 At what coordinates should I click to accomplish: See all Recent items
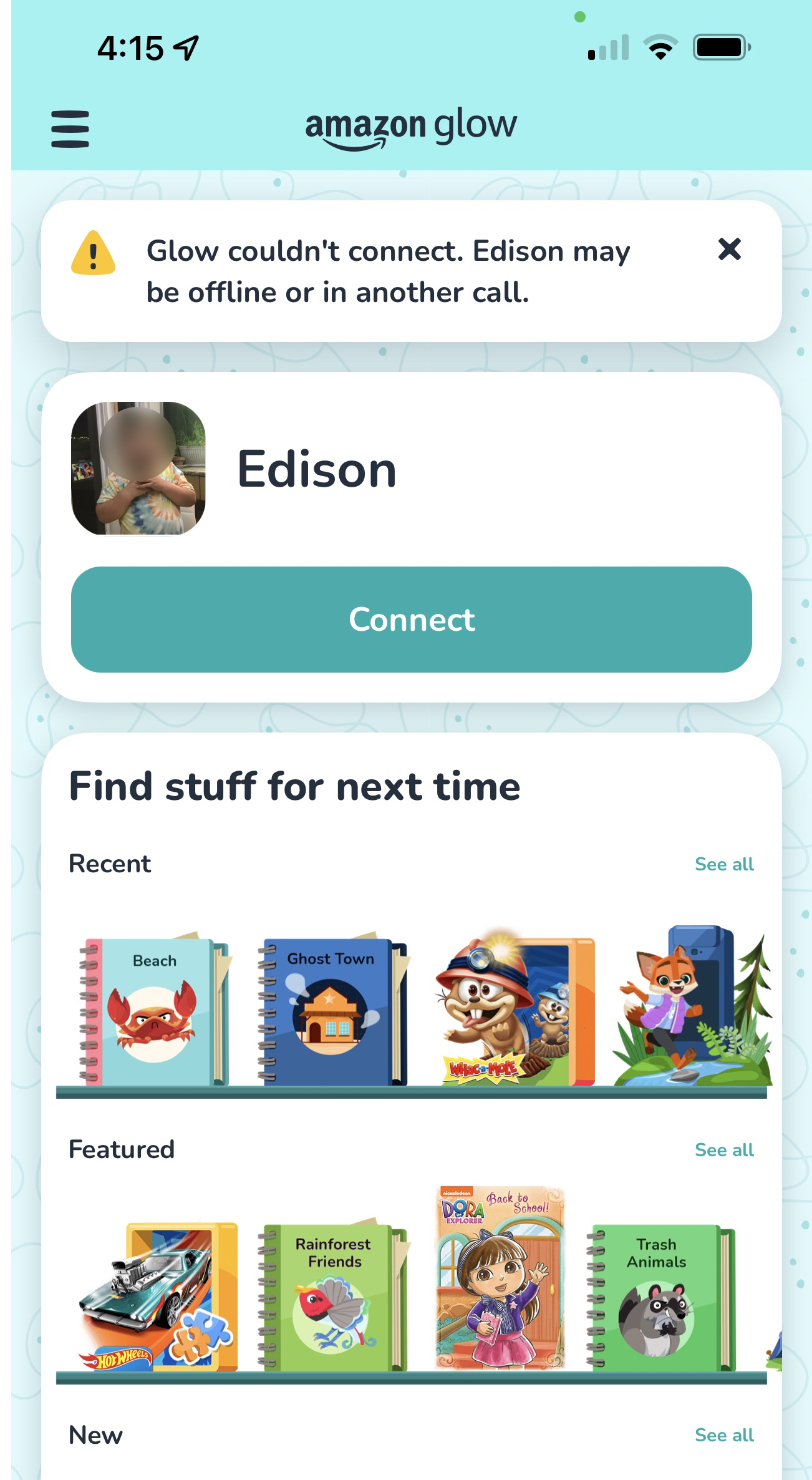pyautogui.click(x=723, y=864)
